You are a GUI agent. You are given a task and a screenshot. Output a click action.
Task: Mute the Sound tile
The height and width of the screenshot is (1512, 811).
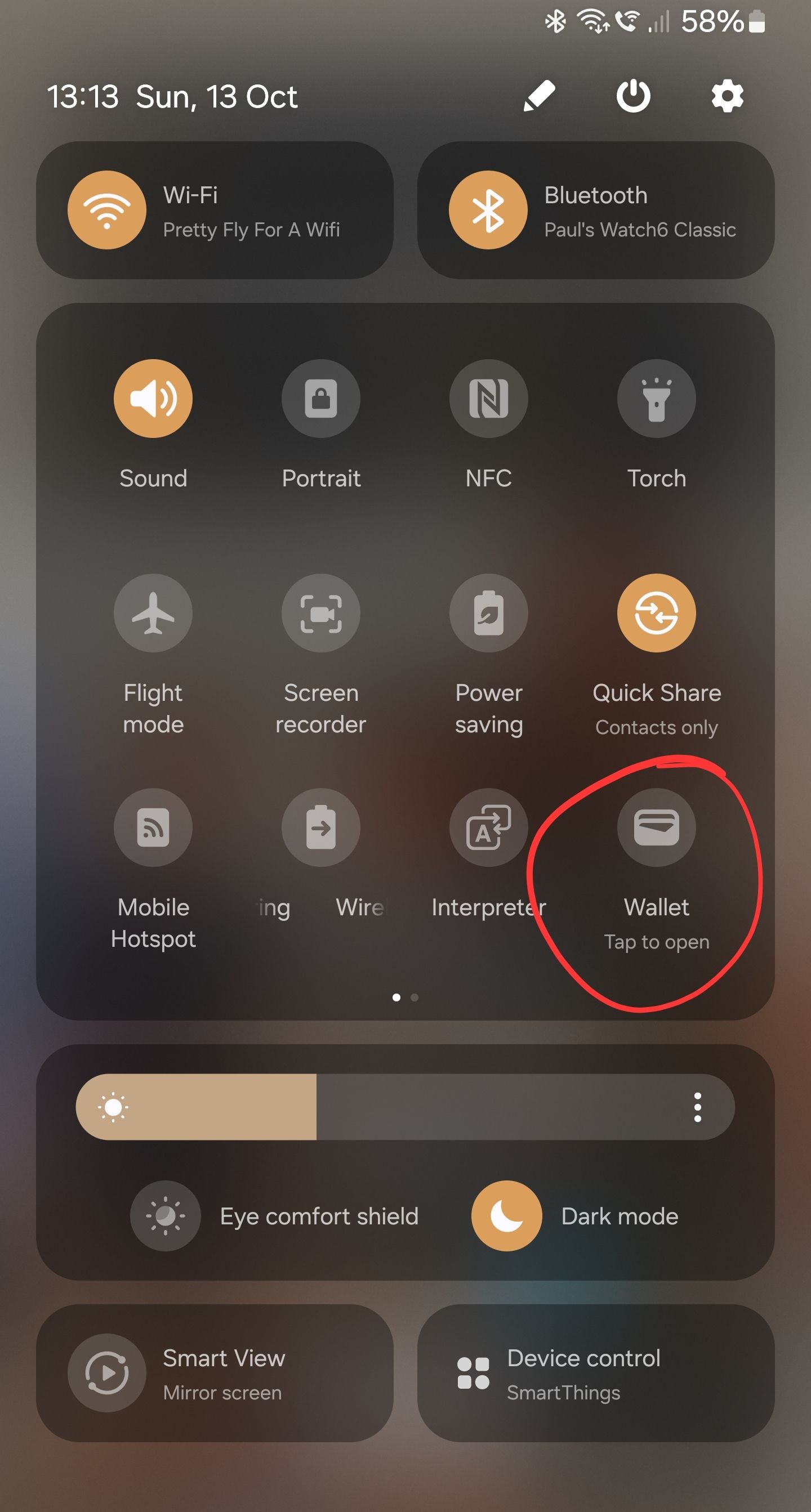point(153,399)
